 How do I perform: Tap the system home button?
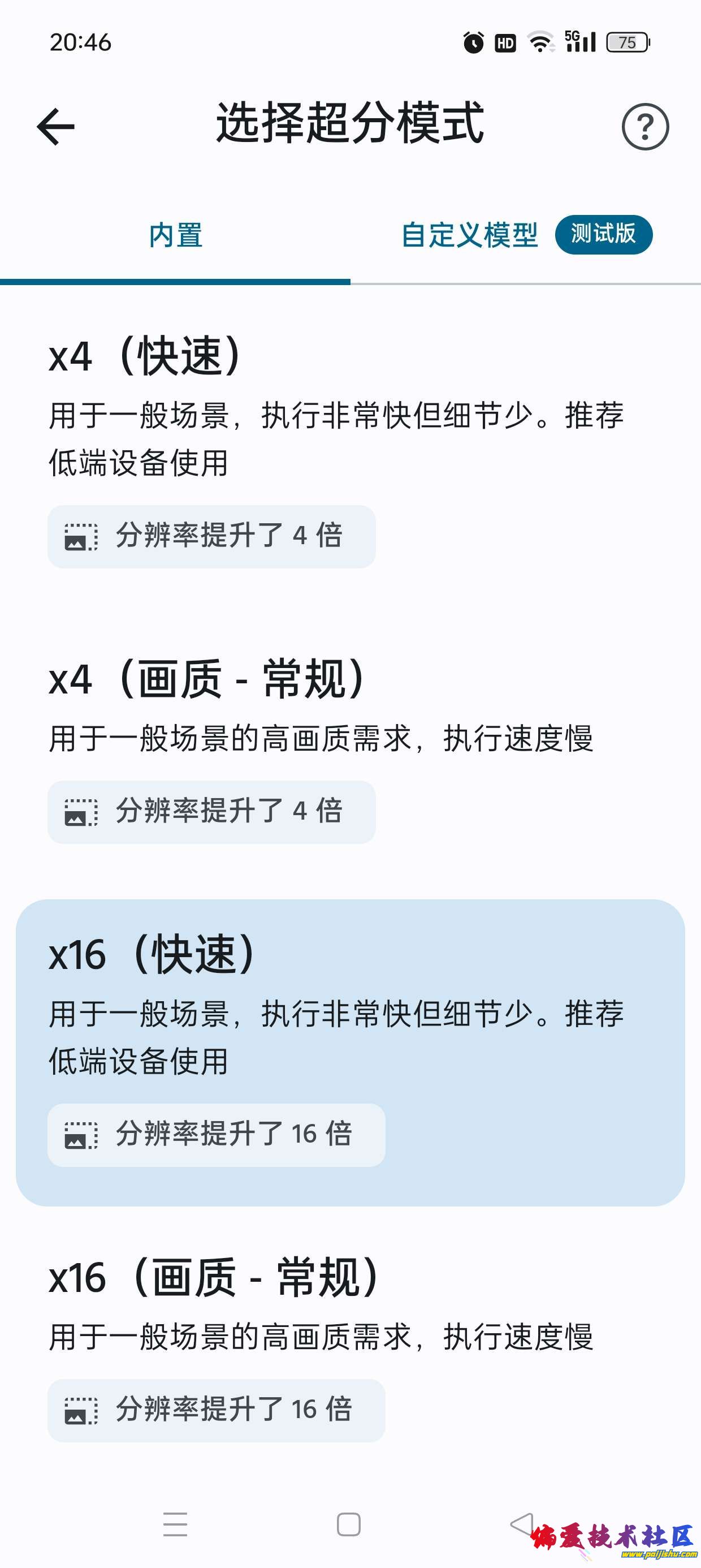coord(349,1524)
